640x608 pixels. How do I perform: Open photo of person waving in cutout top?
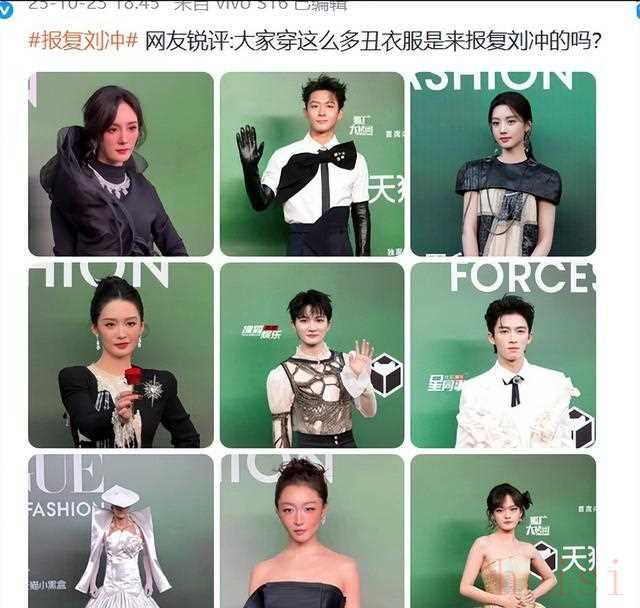(312, 354)
